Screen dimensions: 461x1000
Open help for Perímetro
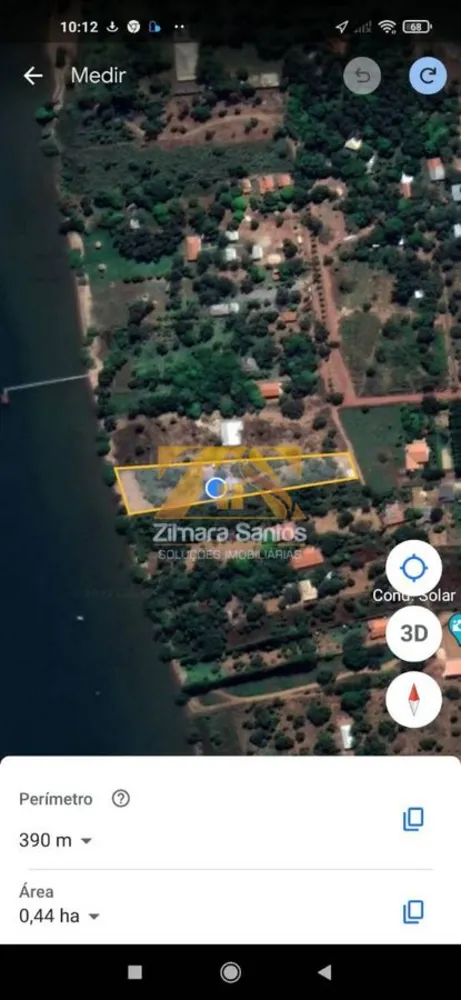[121, 798]
